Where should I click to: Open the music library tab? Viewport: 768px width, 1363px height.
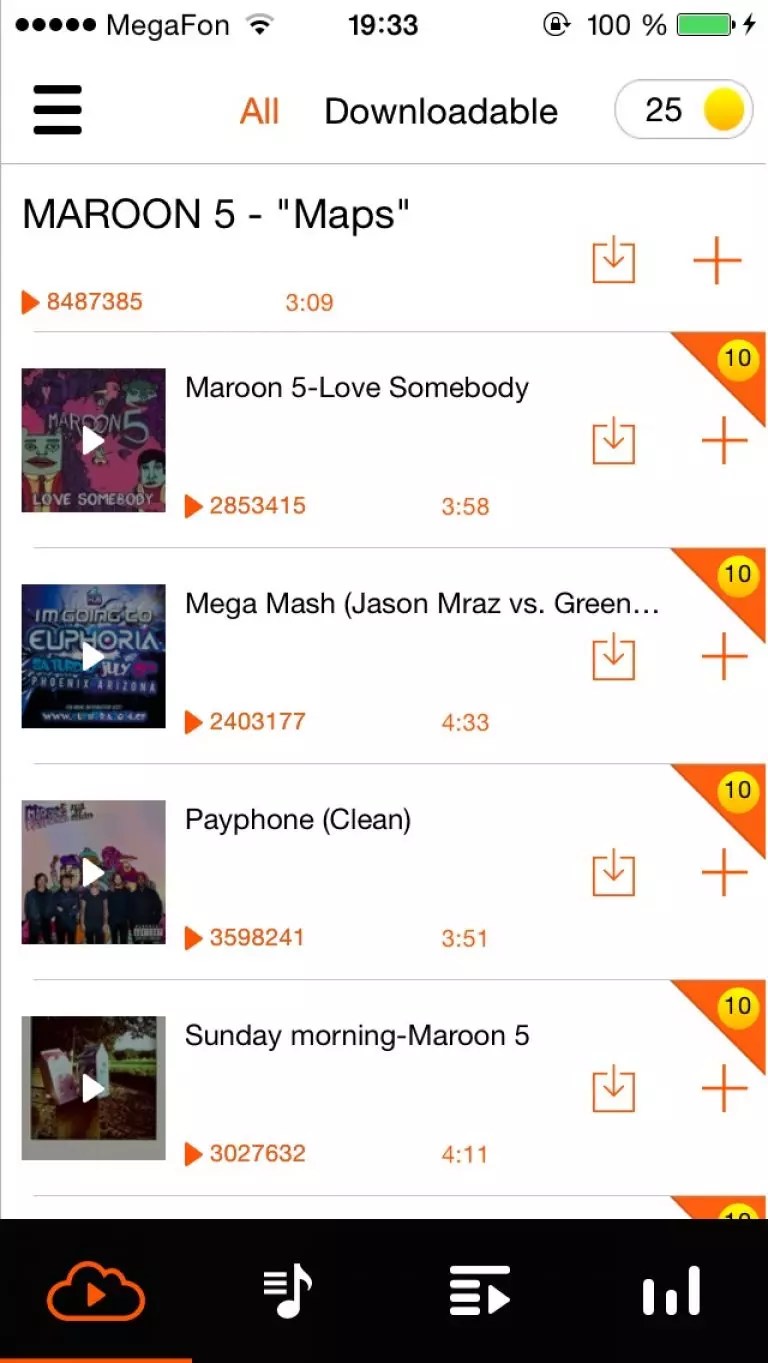[x=288, y=1291]
